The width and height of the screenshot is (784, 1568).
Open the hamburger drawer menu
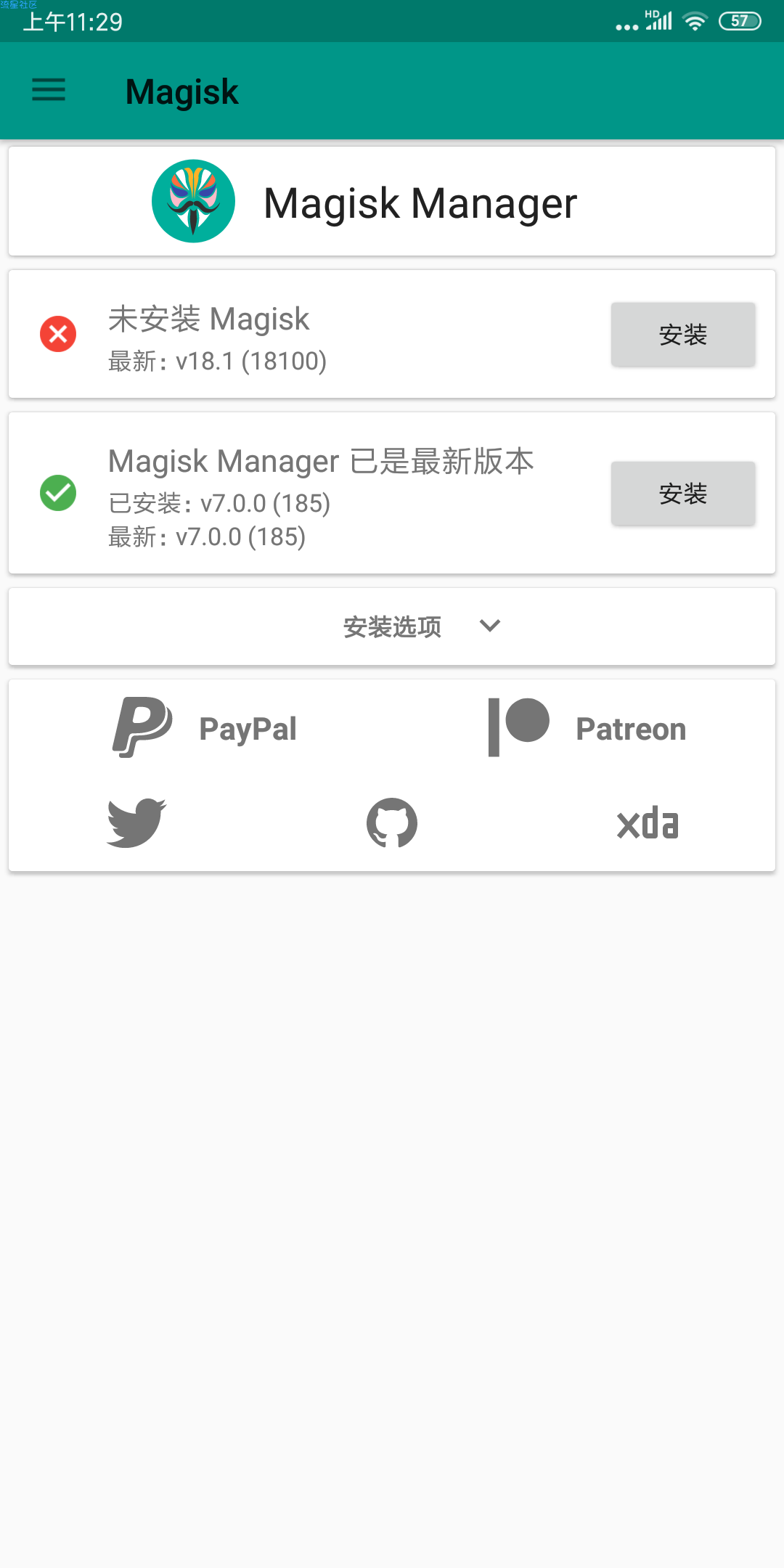tap(49, 91)
